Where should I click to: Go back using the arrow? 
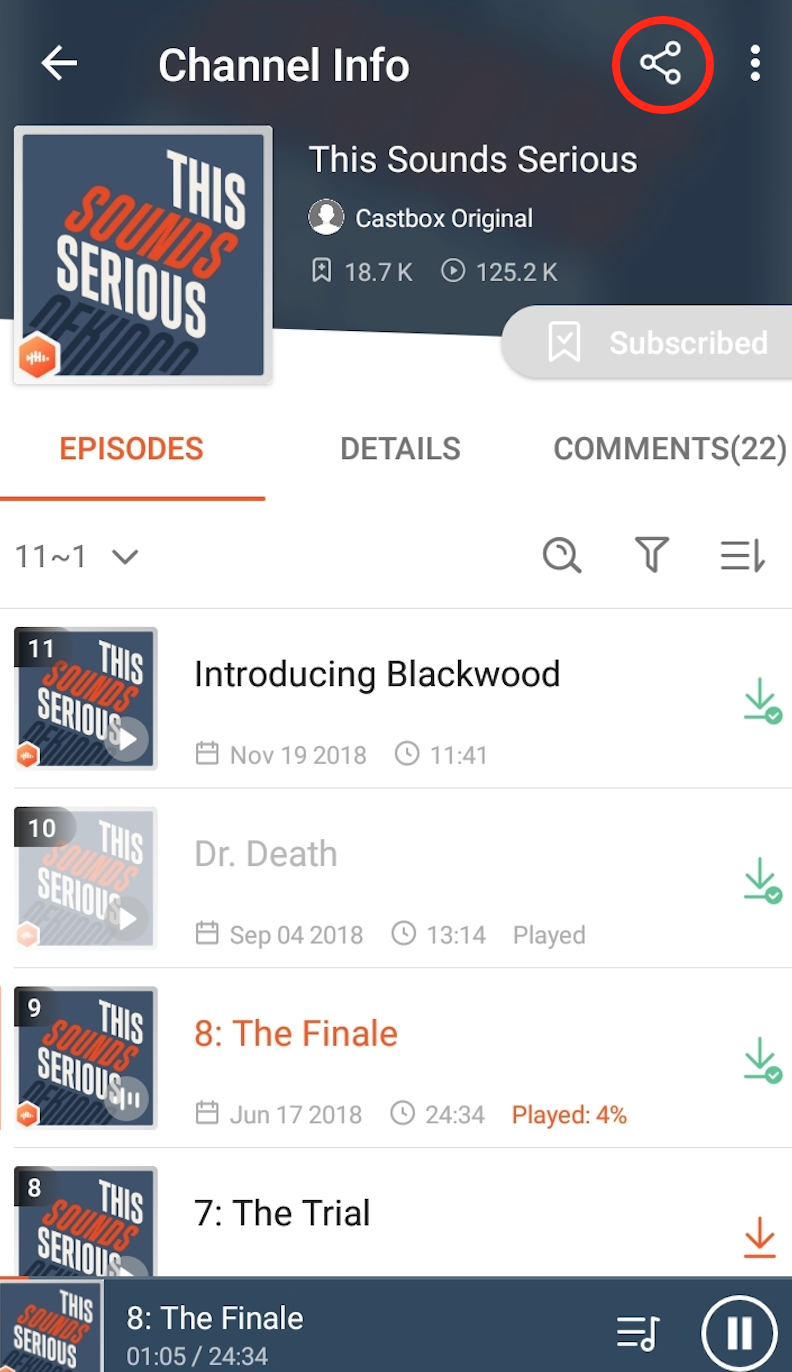[x=59, y=64]
